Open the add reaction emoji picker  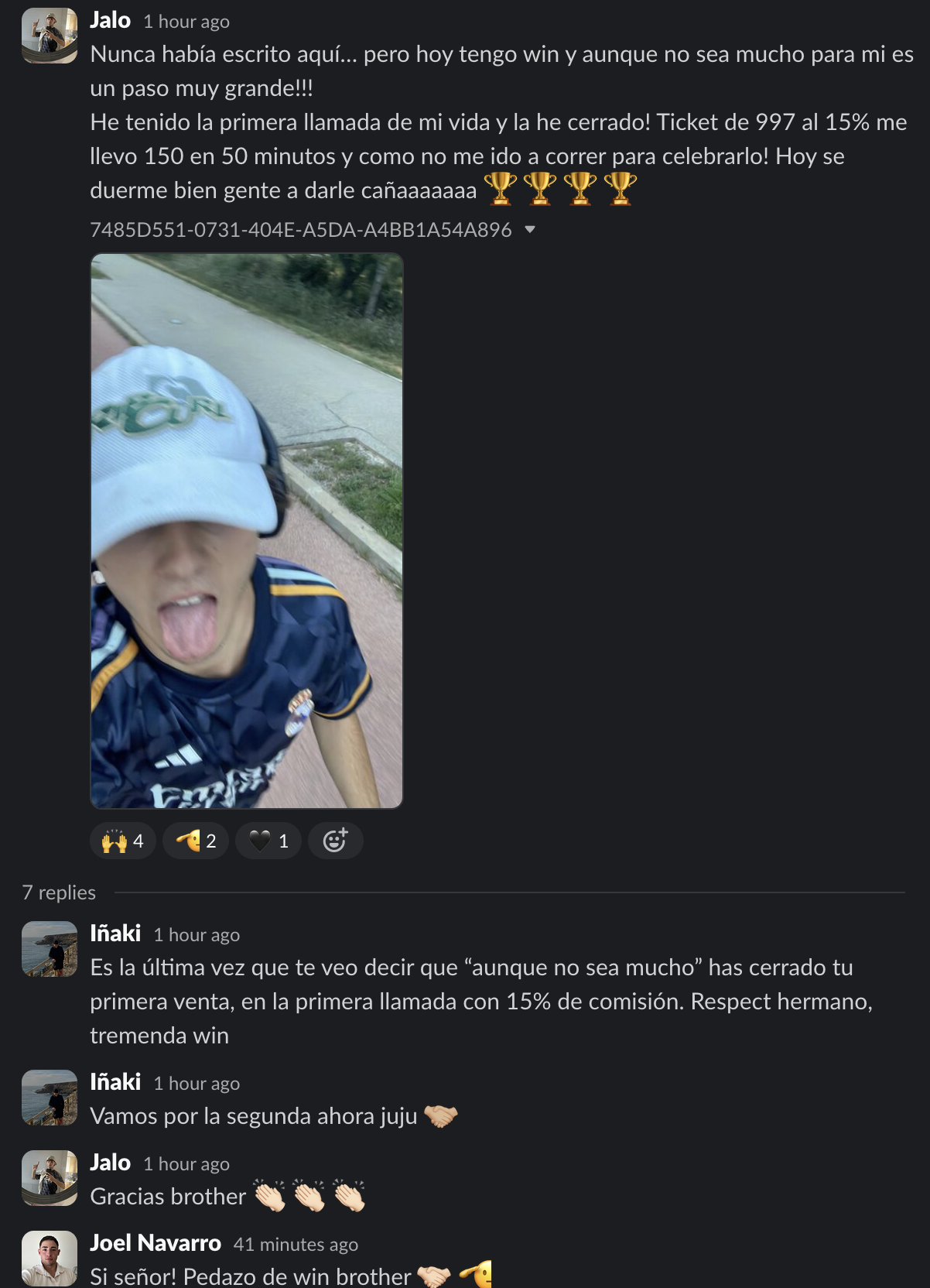click(x=335, y=841)
